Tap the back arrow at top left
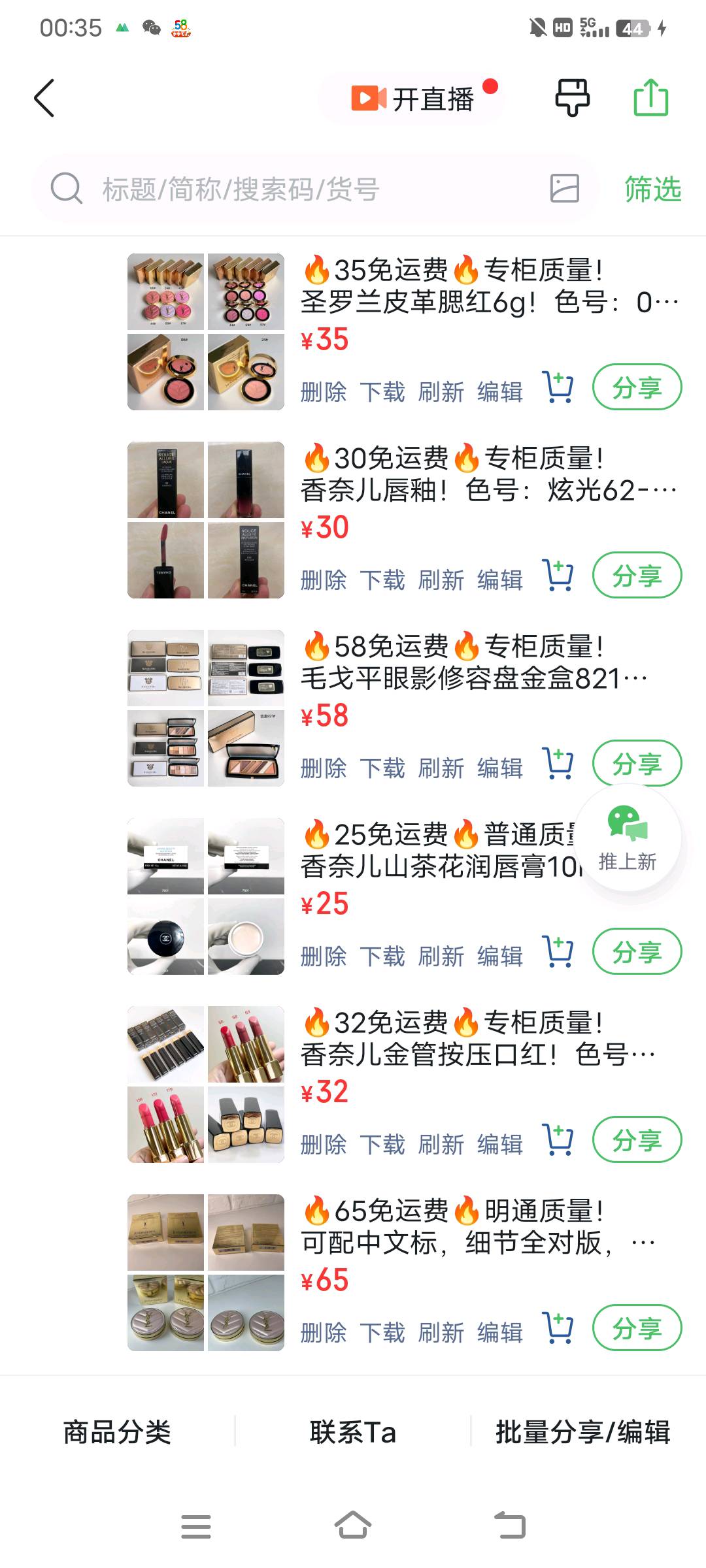This screenshot has height=1568, width=706. click(x=43, y=97)
